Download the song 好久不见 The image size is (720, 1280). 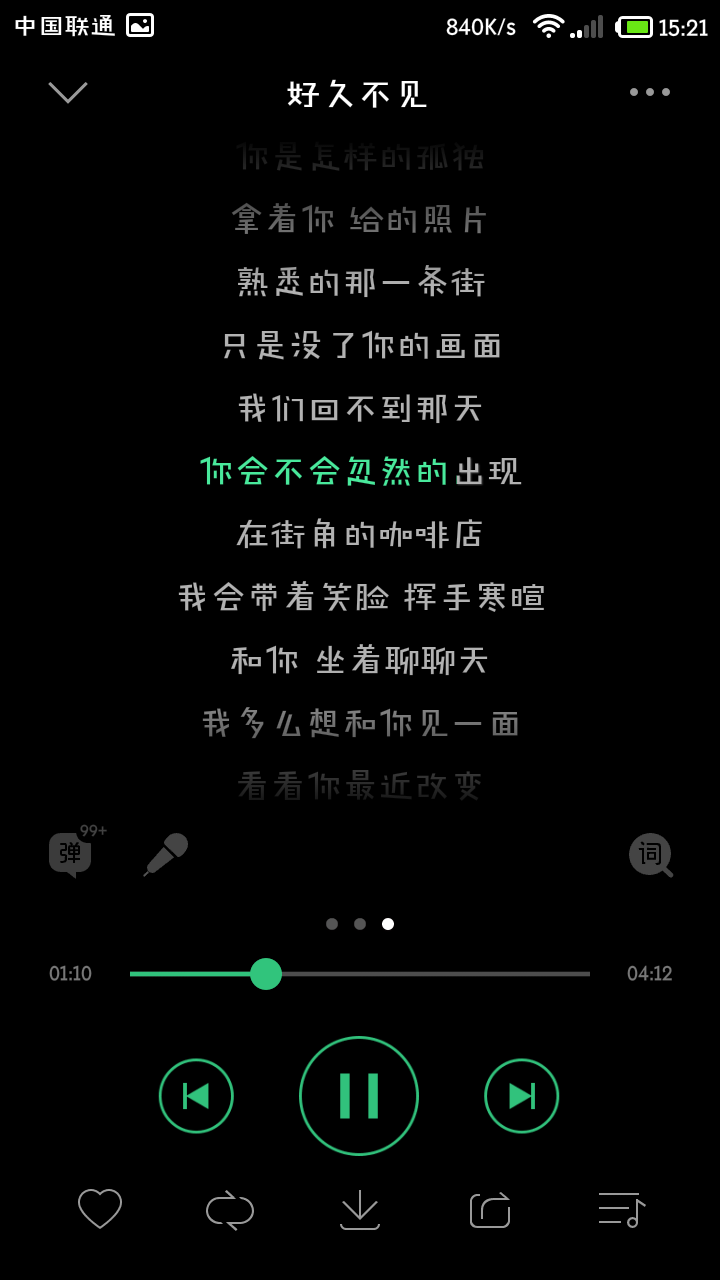pyautogui.click(x=359, y=1209)
